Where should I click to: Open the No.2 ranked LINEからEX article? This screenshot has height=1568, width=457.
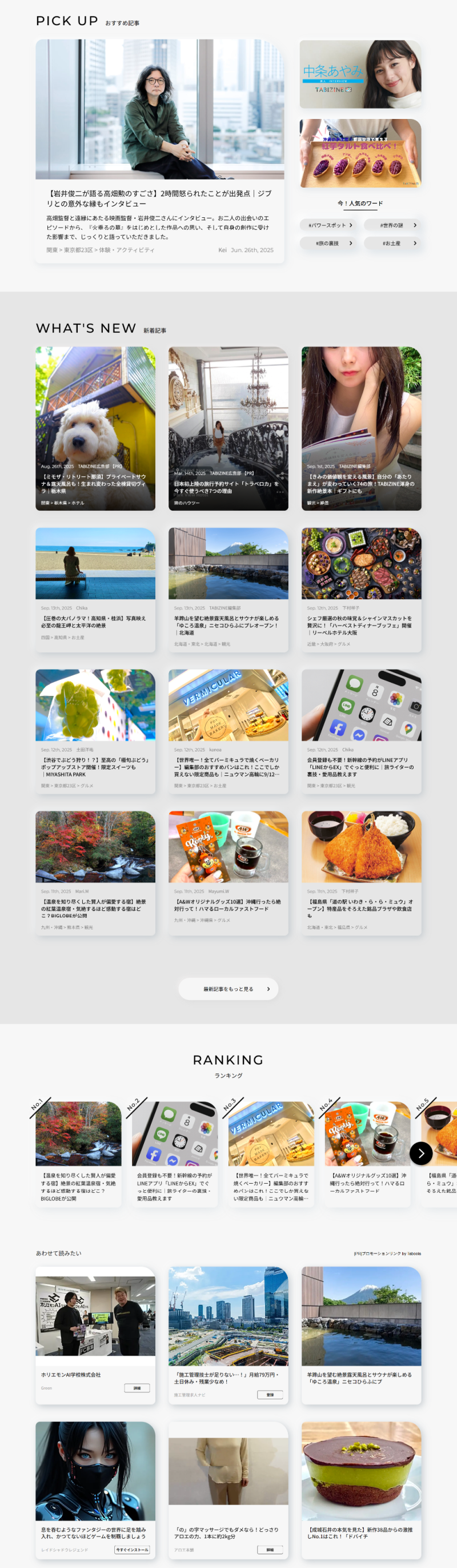[x=174, y=1153]
